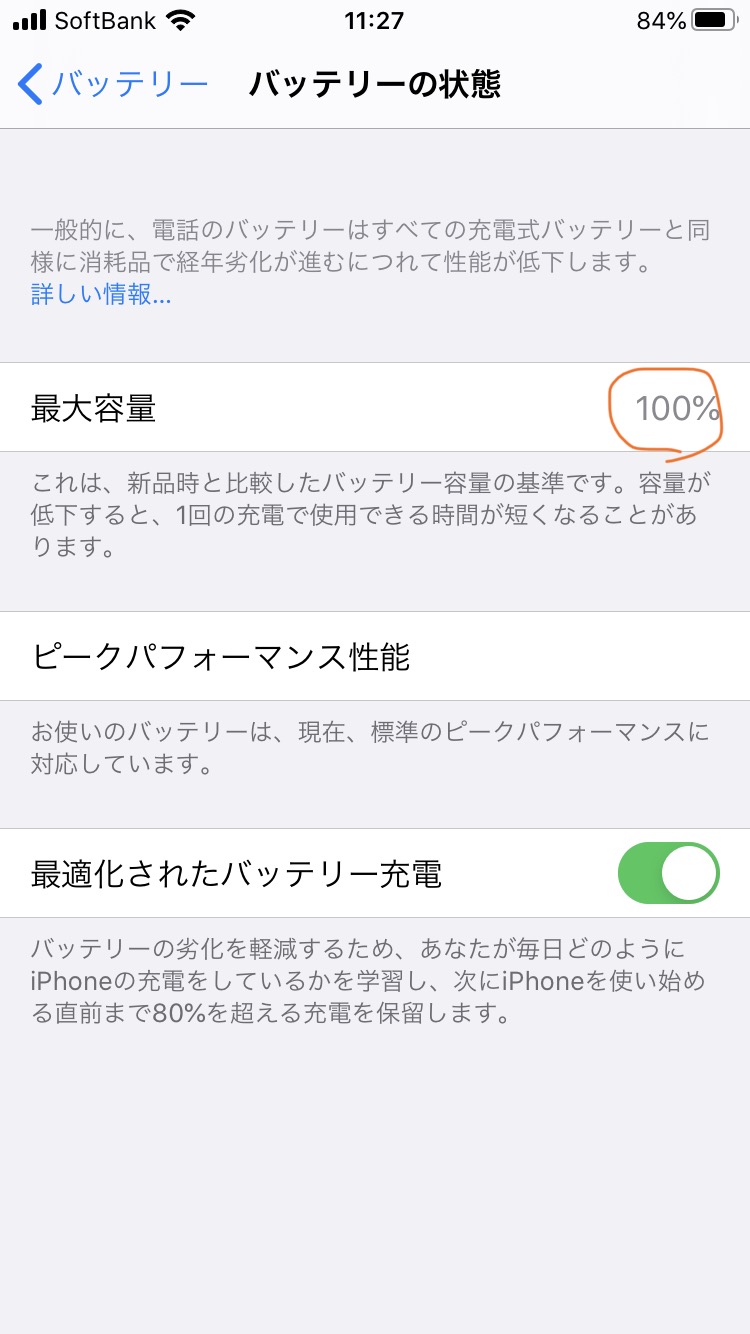Go back to the バッテリー settings page
The image size is (750, 1334).
click(x=113, y=84)
